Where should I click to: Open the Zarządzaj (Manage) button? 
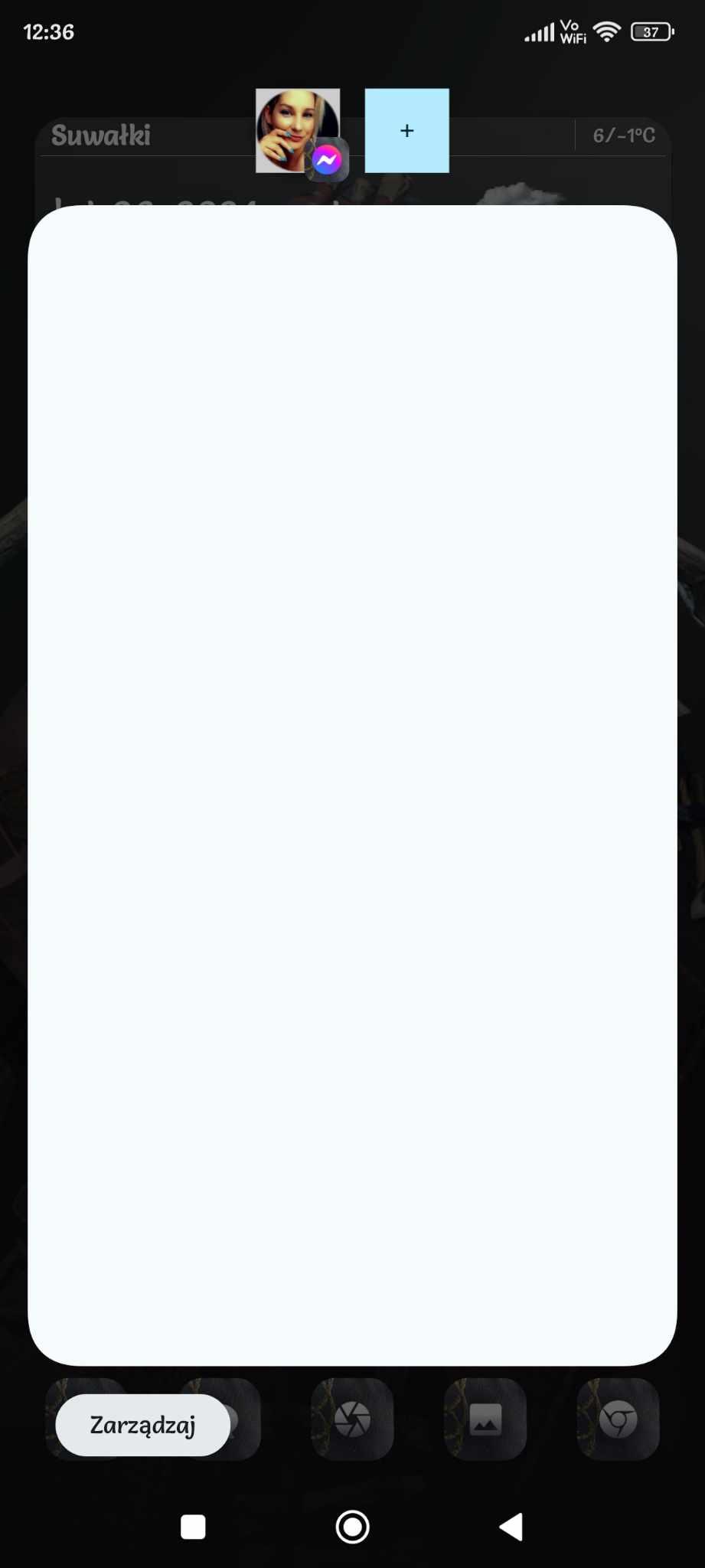pos(143,1425)
